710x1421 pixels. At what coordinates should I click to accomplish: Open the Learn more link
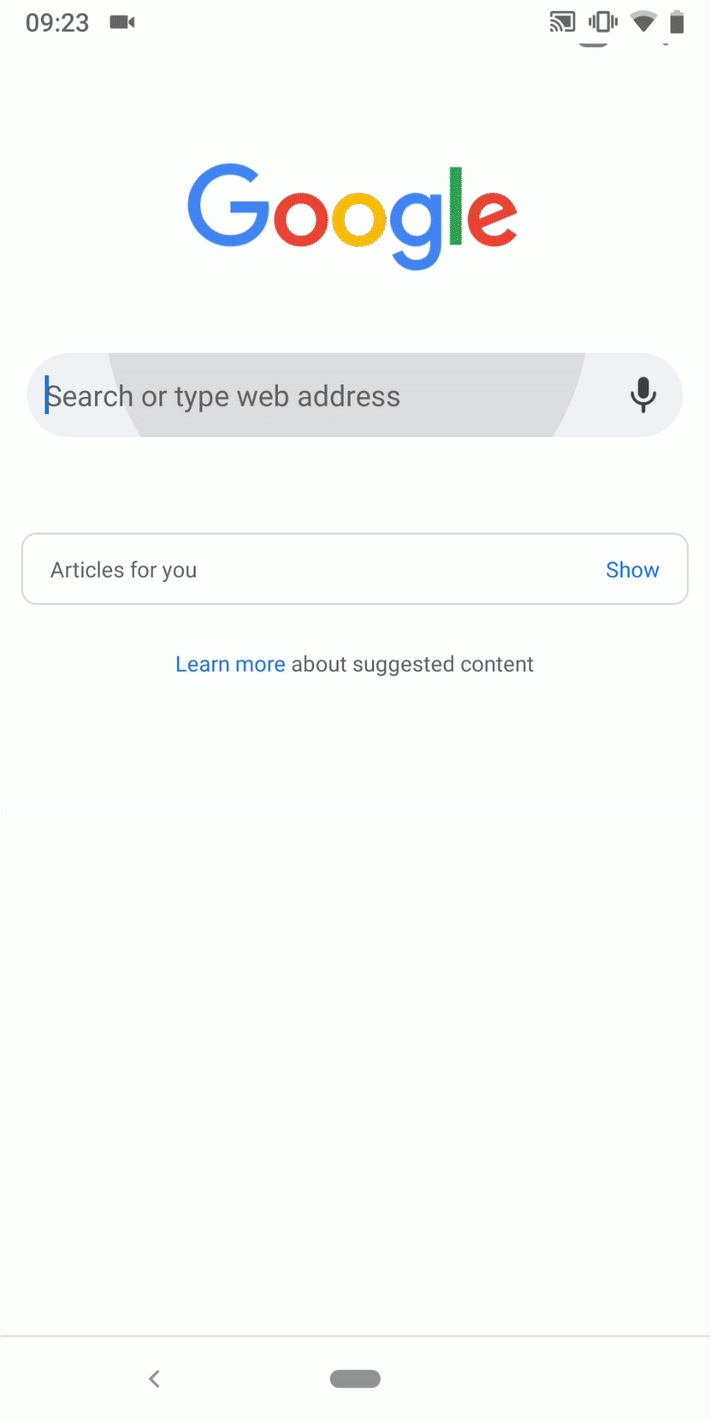click(x=230, y=664)
